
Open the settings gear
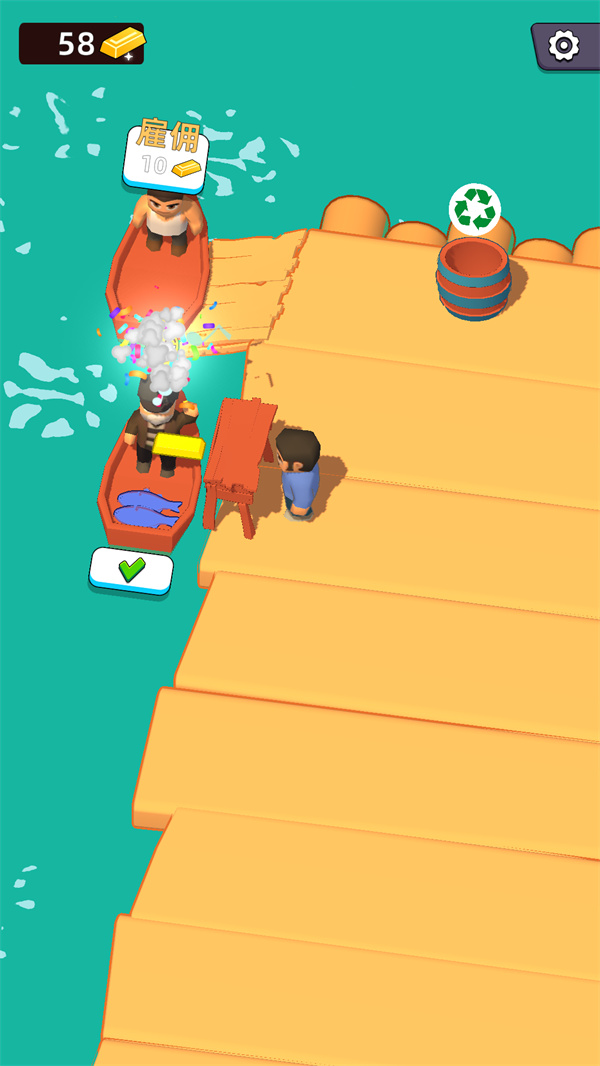564,45
